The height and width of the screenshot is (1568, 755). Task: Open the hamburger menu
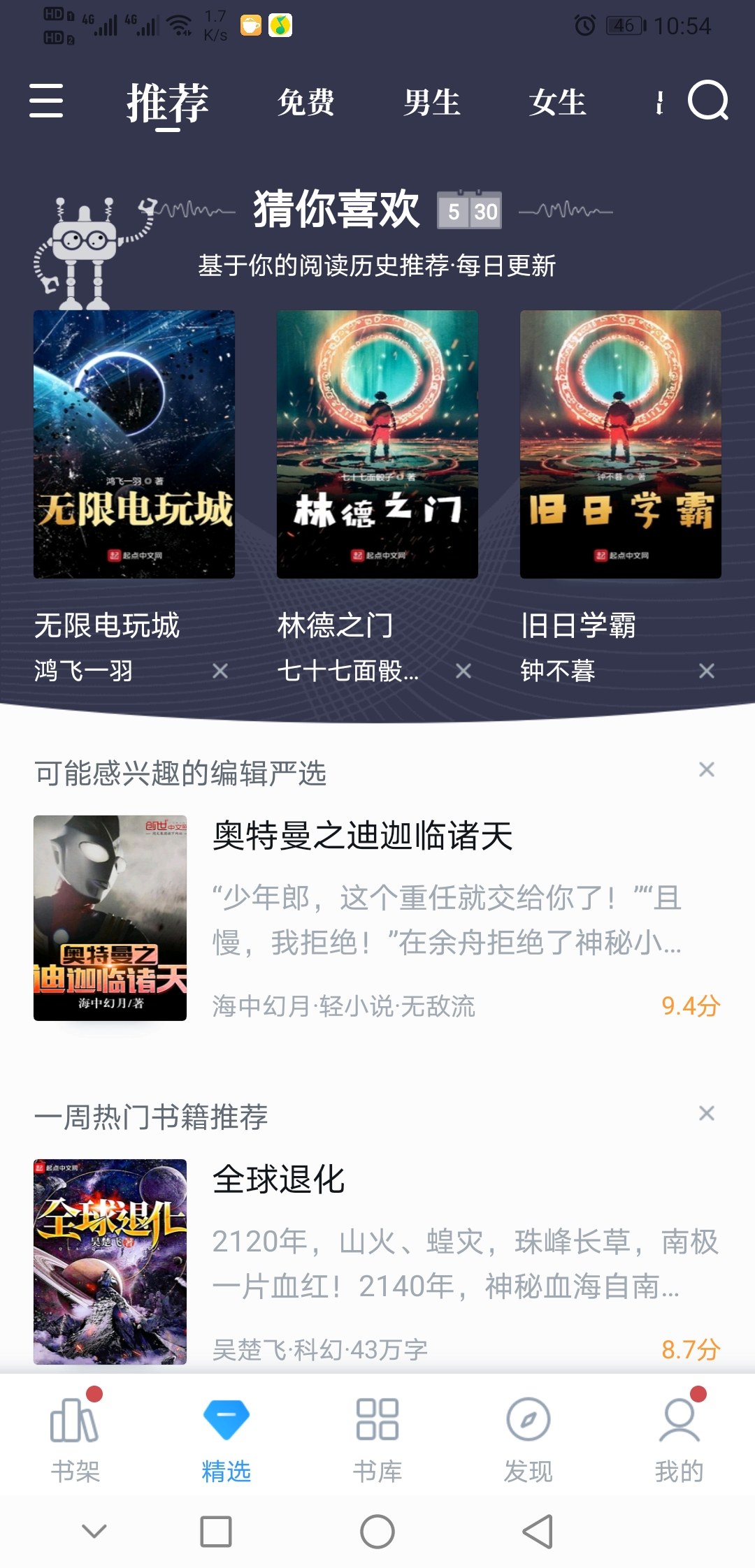(46, 101)
